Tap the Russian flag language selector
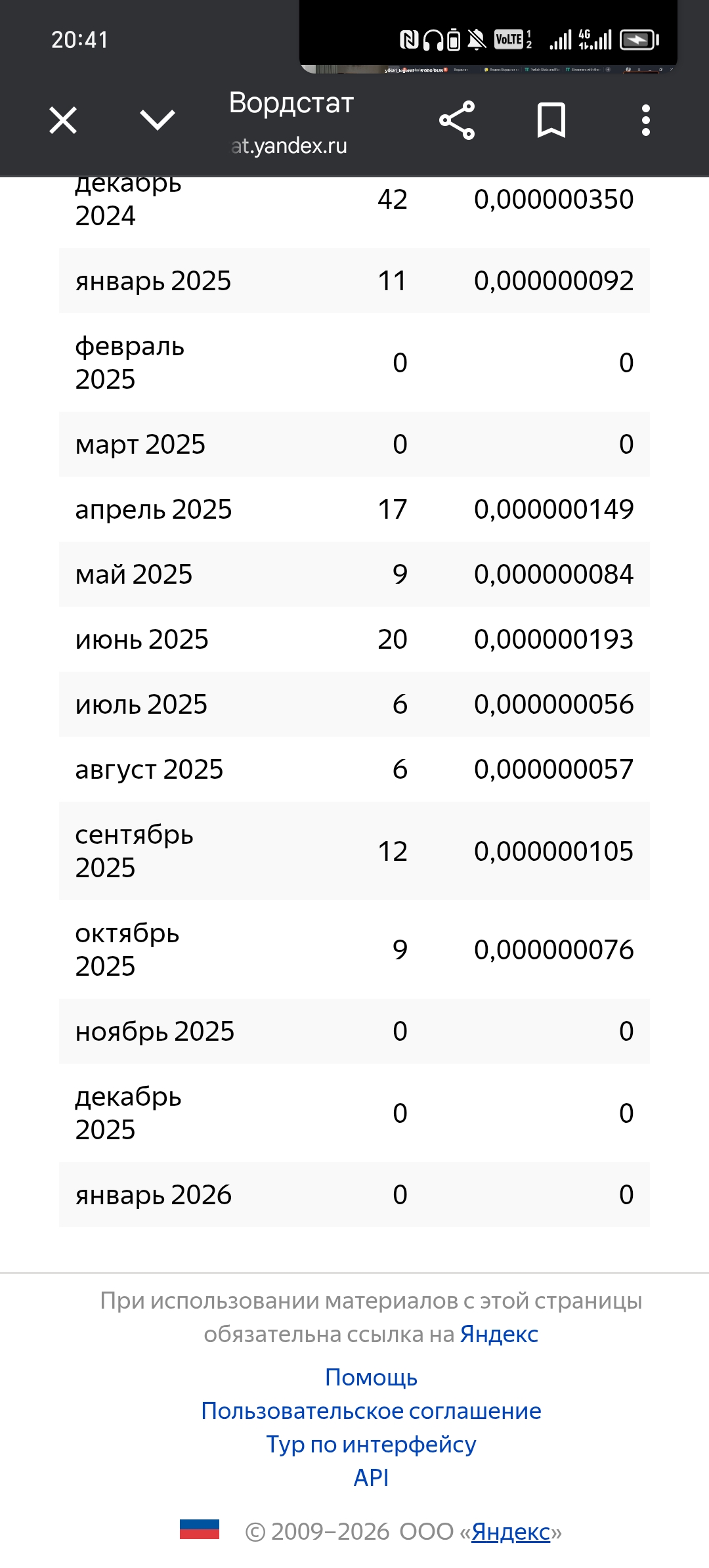 (x=200, y=1530)
